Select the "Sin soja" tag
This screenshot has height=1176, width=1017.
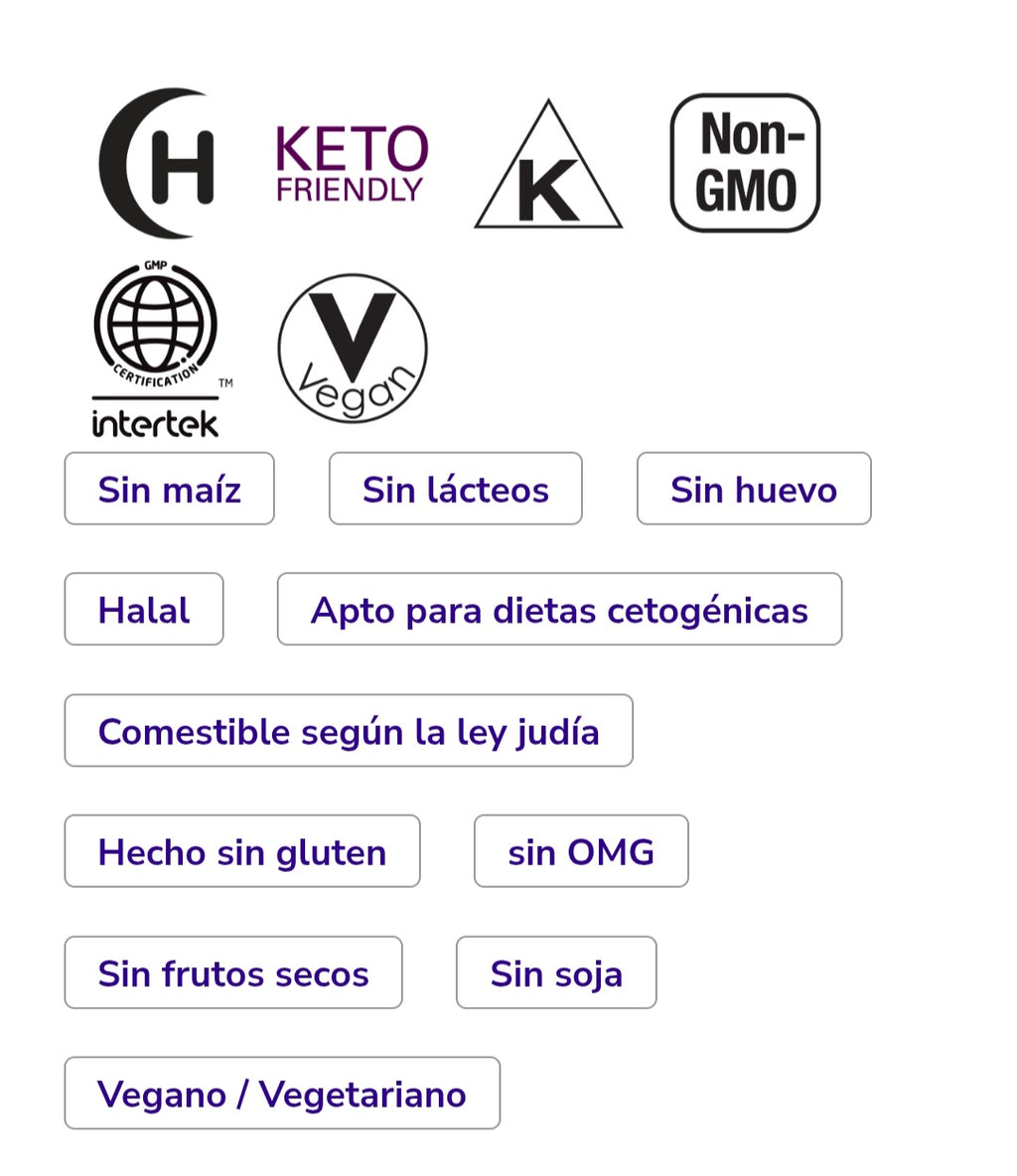pyautogui.click(x=555, y=973)
